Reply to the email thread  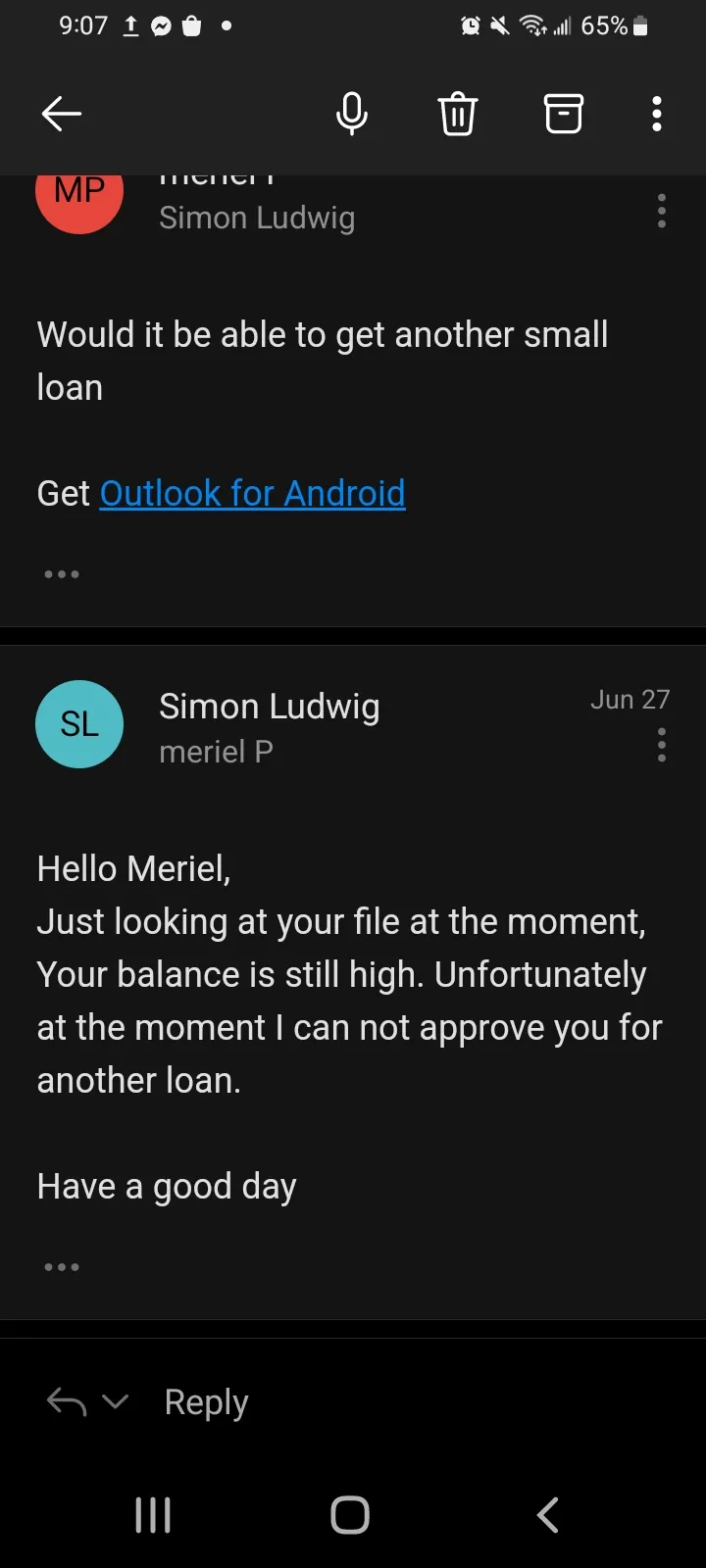pyautogui.click(x=206, y=1402)
